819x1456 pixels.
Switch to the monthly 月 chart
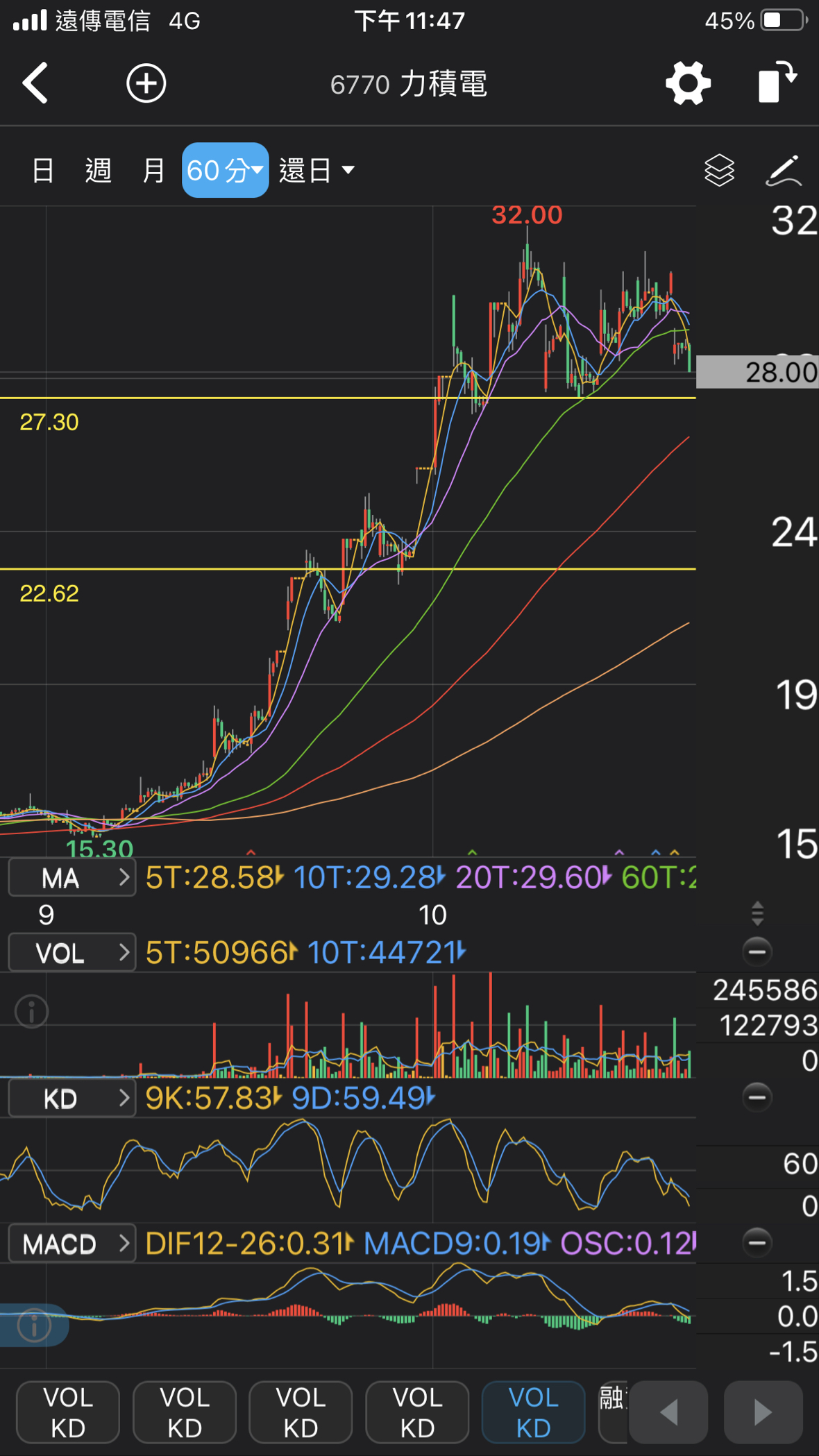[x=153, y=170]
